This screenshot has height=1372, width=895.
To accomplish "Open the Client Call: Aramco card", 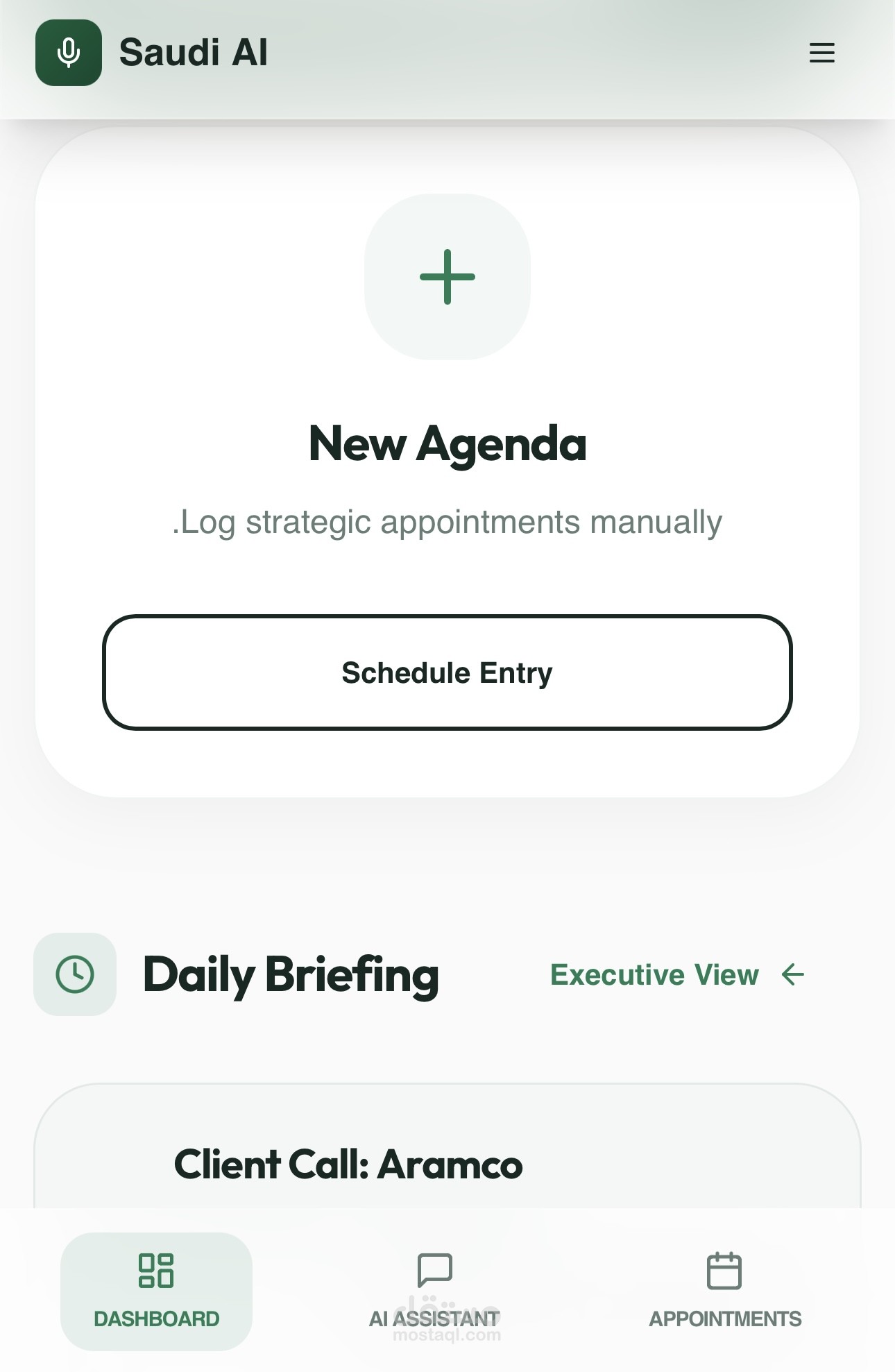I will click(348, 1164).
